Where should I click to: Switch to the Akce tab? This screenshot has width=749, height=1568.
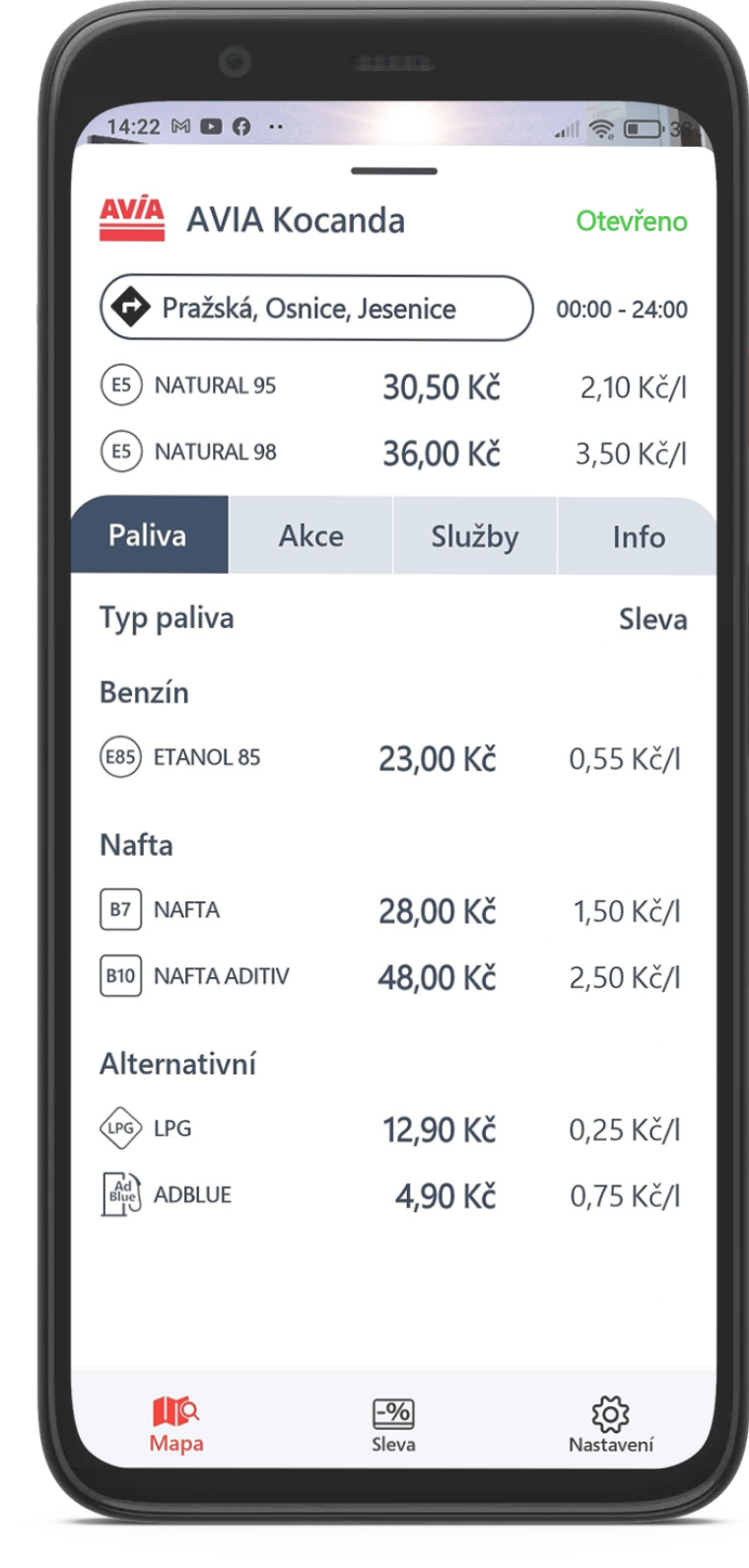click(x=310, y=535)
